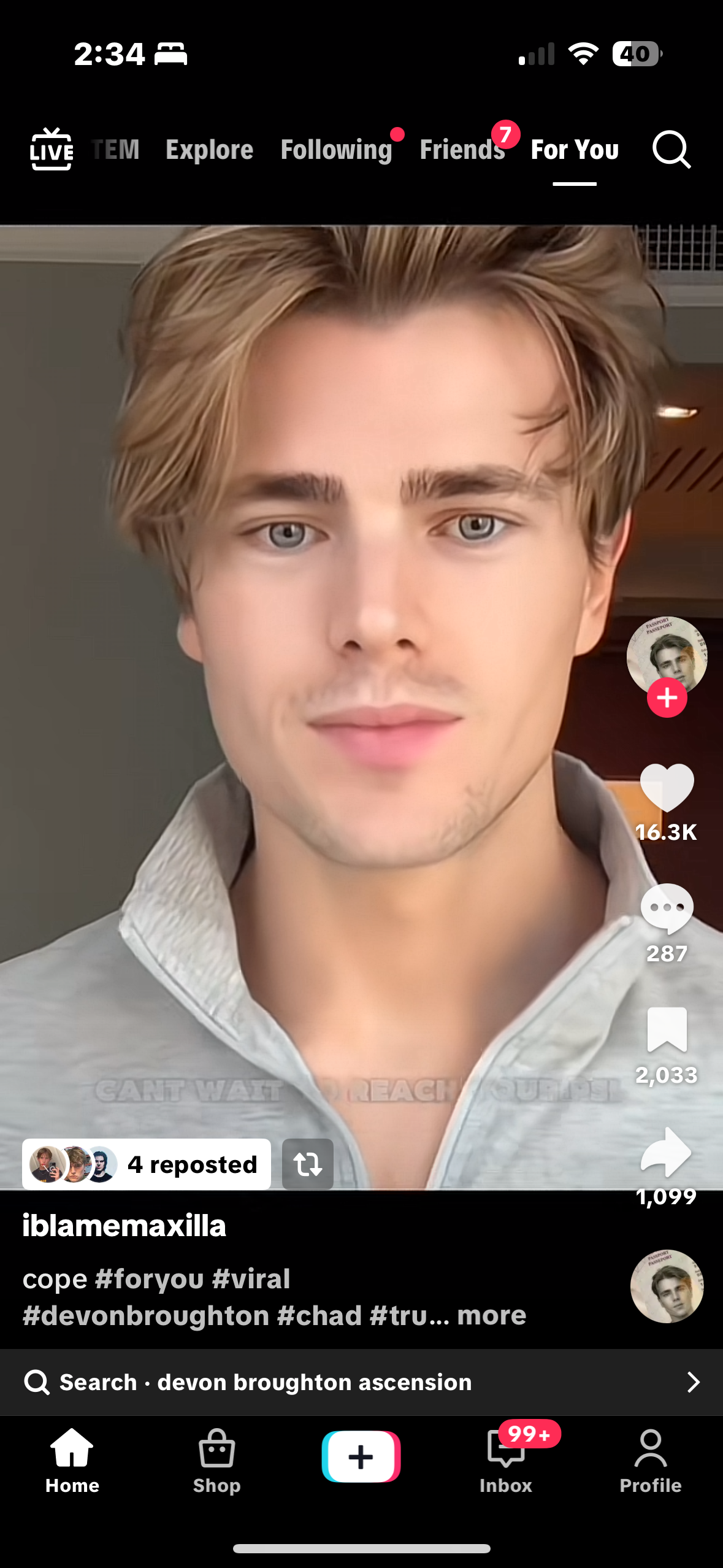Open the search magnifier icon
Screen dimensions: 723x1568
pos(671,149)
